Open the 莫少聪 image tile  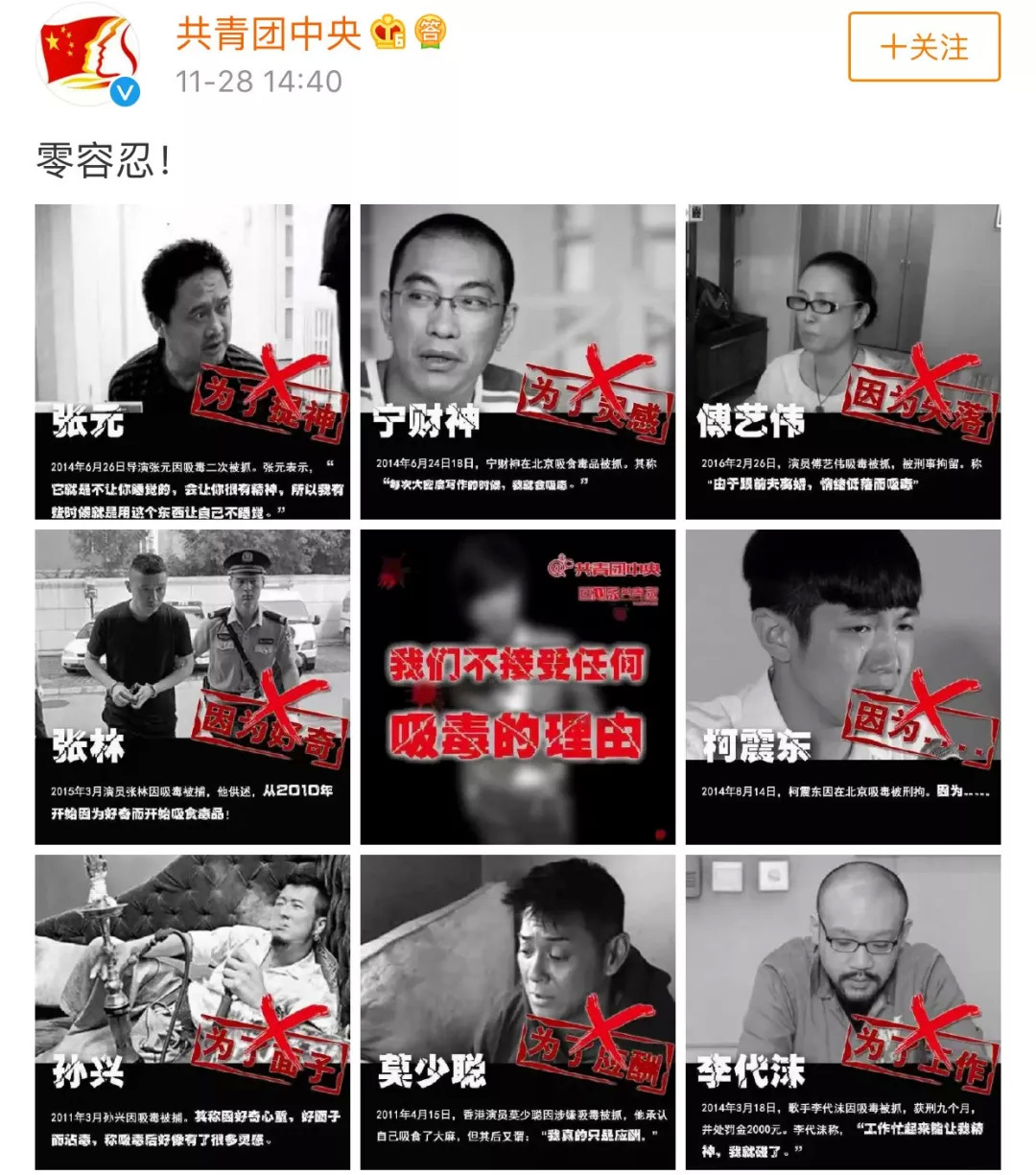[x=517, y=1012]
